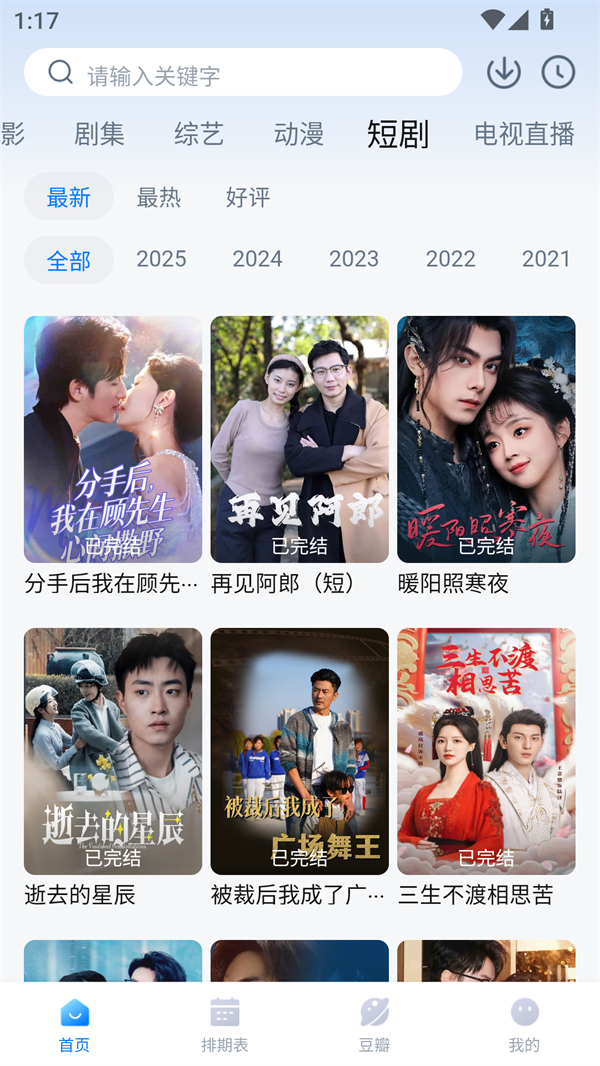
Task: Open the drama 暖阳照寒夜
Action: coord(486,440)
